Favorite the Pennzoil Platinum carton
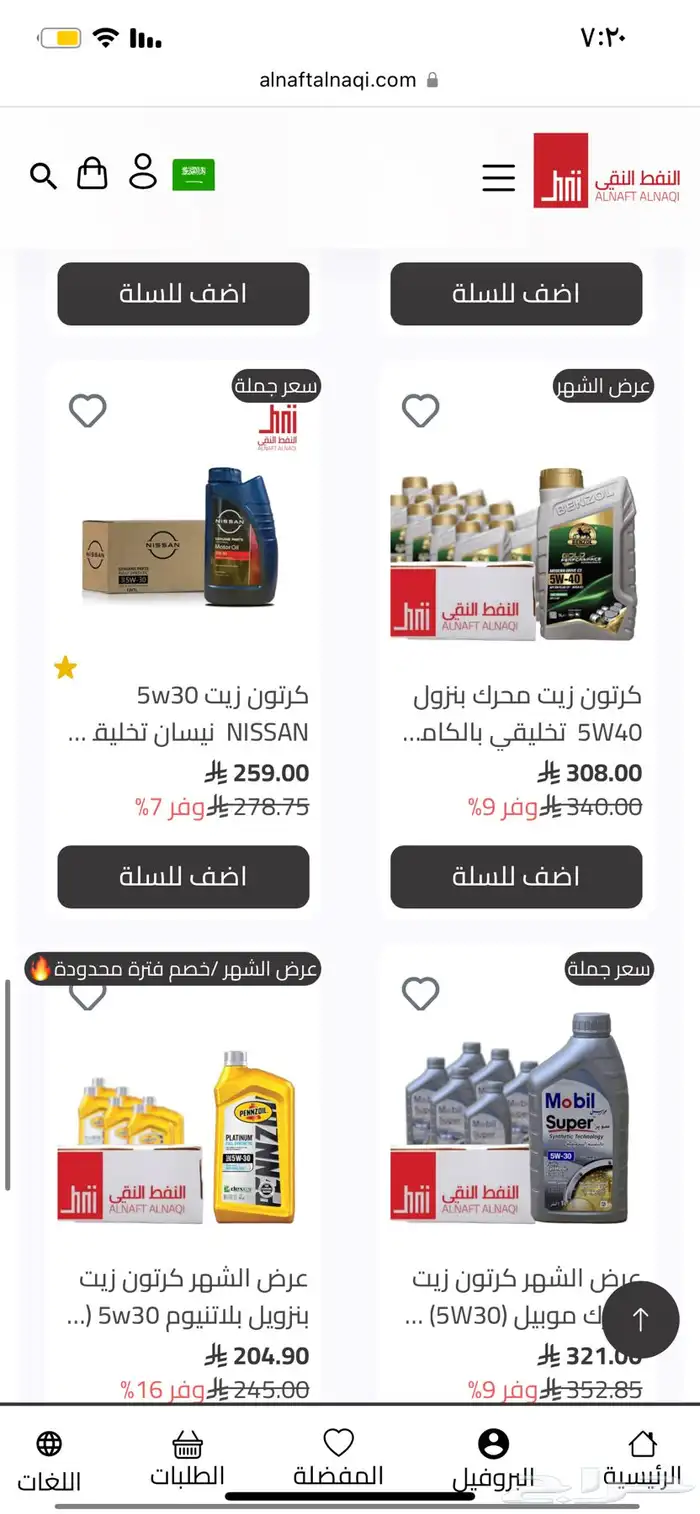This screenshot has height=1514, width=700. (x=88, y=996)
